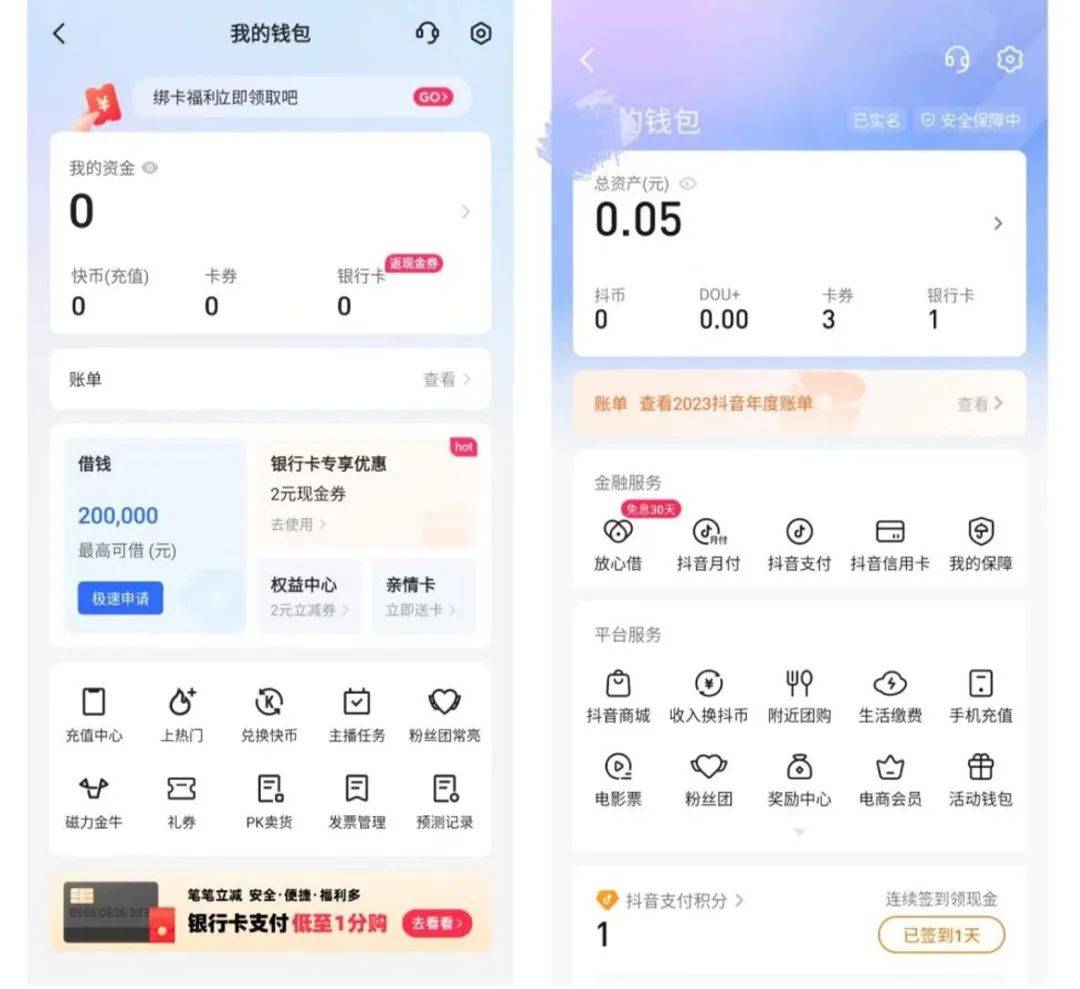Open 发票管理
Viewport: 1080px width, 989px height.
(x=357, y=802)
